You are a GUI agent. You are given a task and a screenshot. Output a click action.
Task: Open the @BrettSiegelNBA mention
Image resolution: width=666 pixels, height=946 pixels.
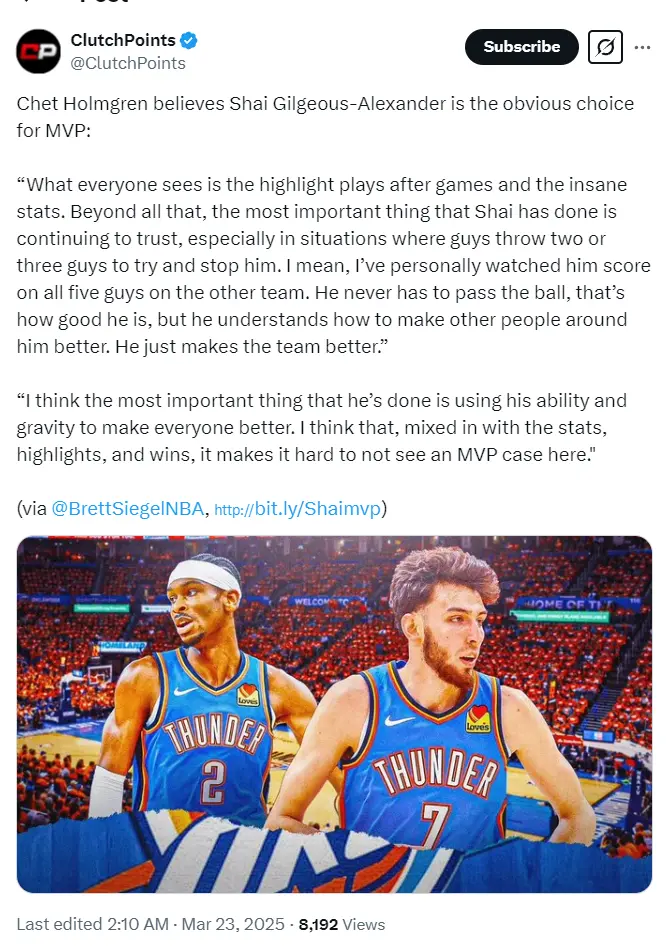click(x=128, y=508)
